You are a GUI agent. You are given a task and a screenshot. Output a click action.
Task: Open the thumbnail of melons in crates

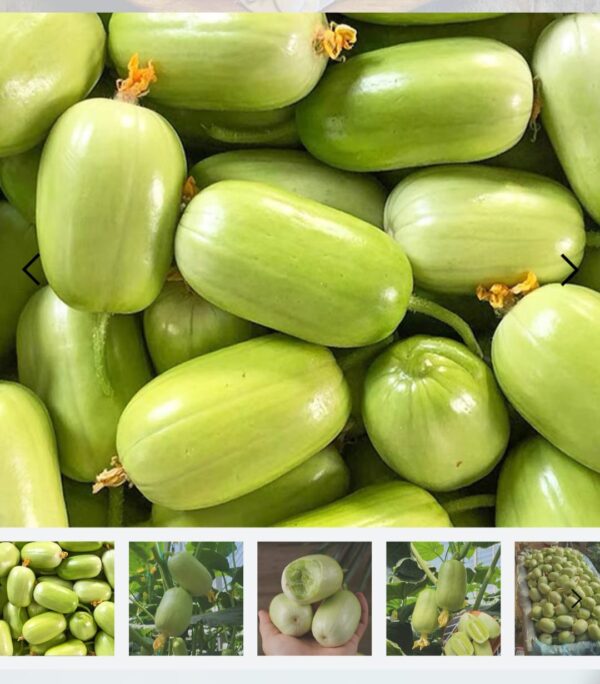(558, 598)
